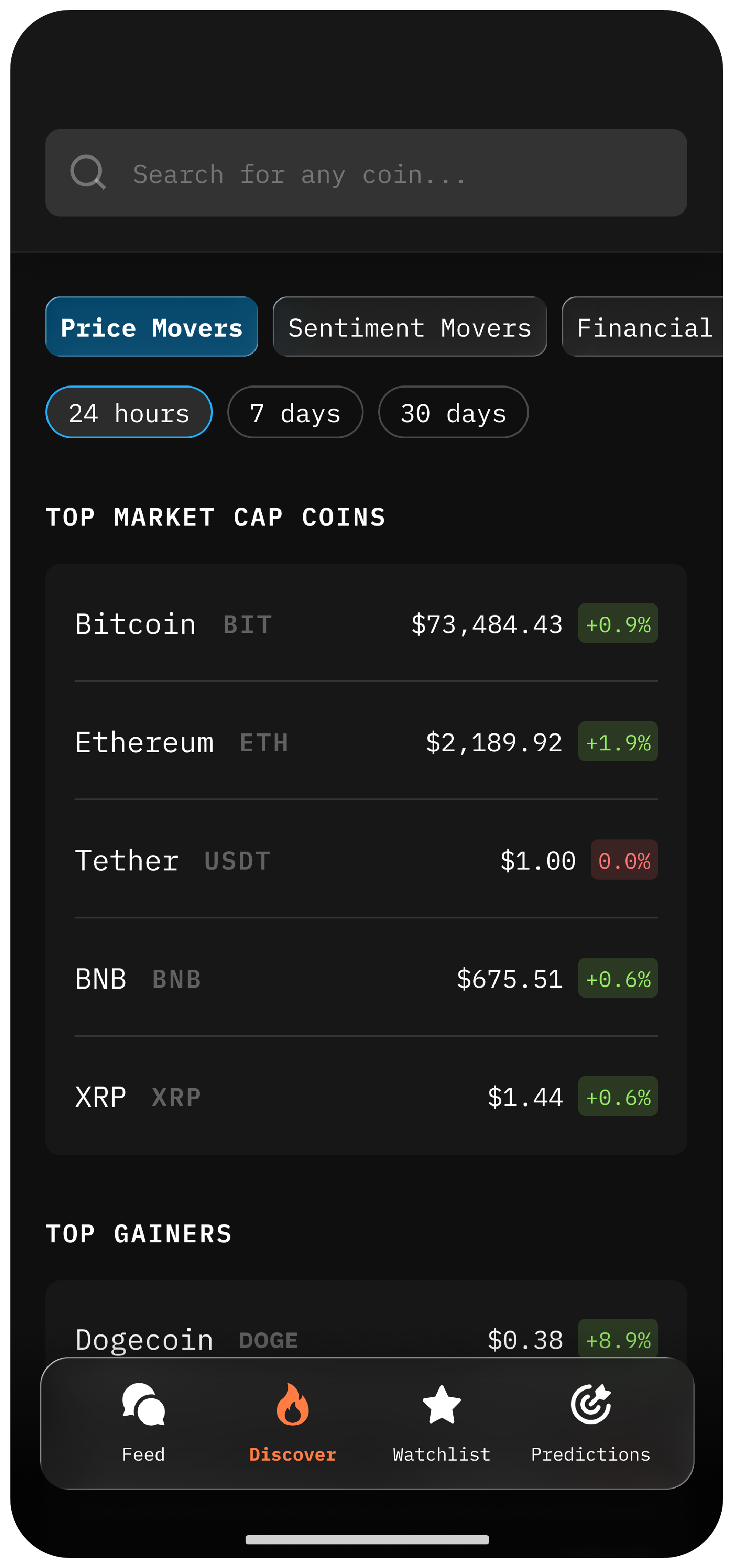733x1568 pixels.
Task: Select the Price Movers tab
Action: click(x=151, y=327)
